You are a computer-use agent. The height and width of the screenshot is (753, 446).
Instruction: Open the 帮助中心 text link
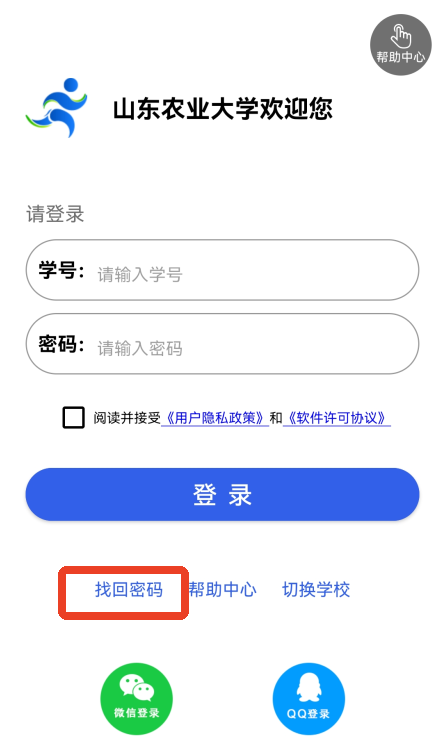(x=223, y=589)
